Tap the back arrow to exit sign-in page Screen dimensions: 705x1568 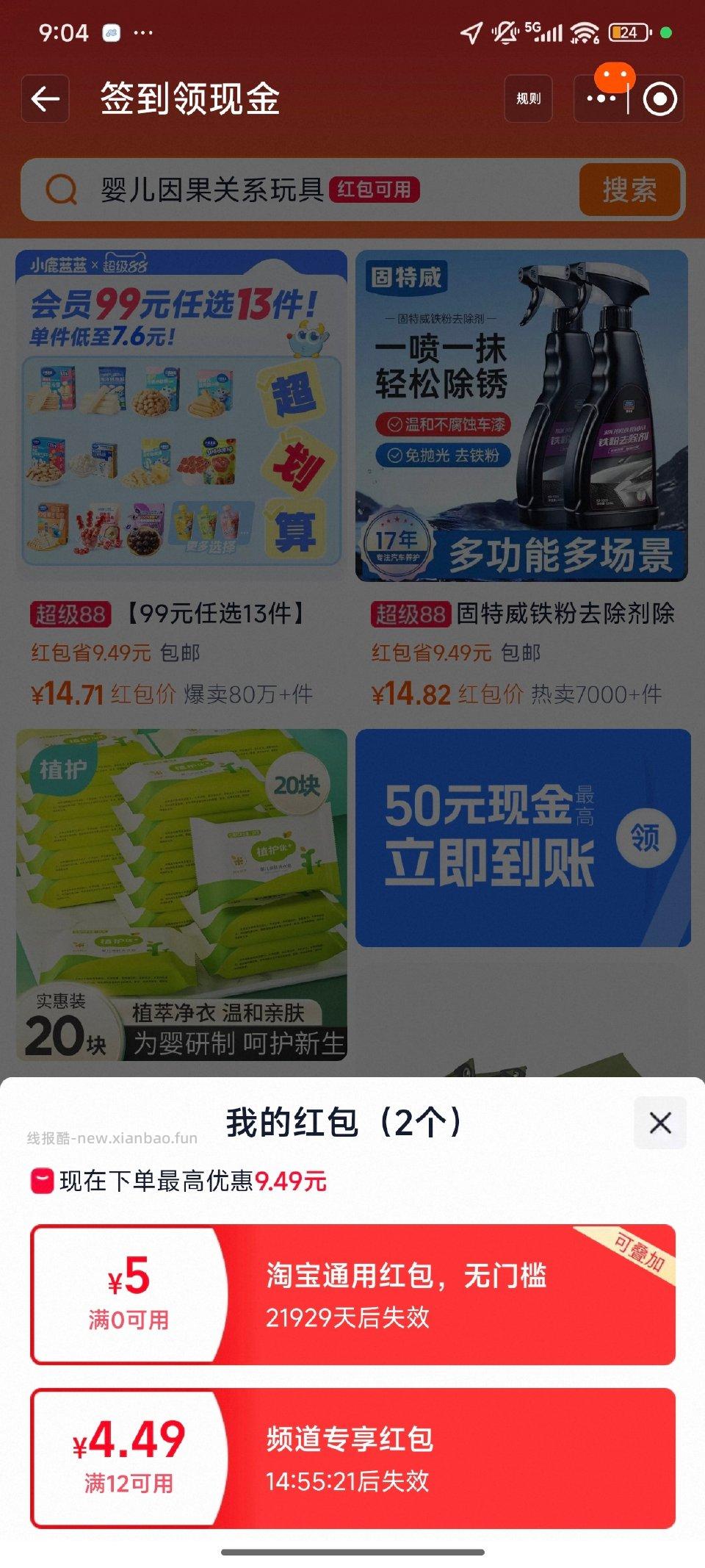tap(44, 99)
